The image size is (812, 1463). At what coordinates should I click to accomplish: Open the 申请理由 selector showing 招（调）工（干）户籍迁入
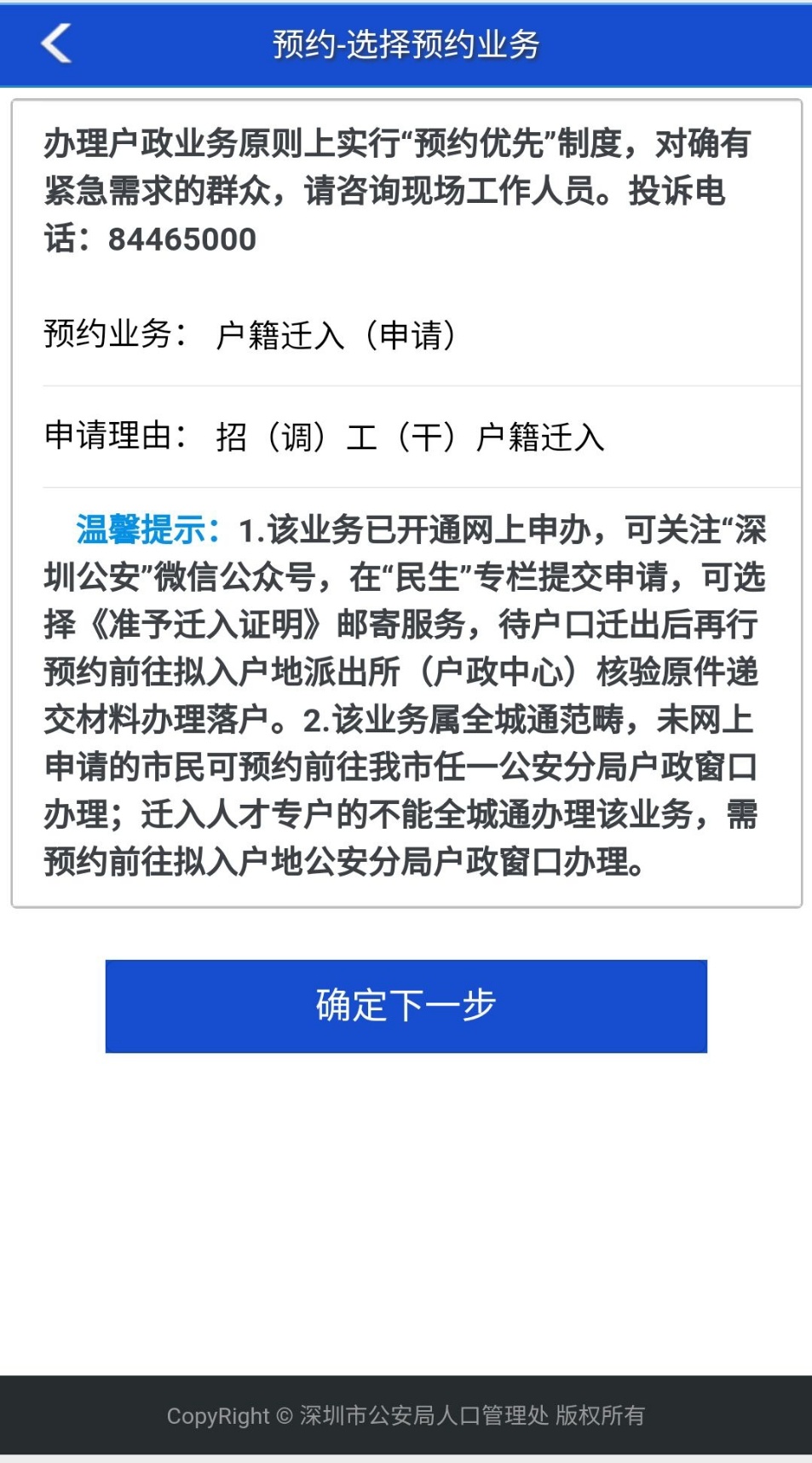click(x=422, y=437)
